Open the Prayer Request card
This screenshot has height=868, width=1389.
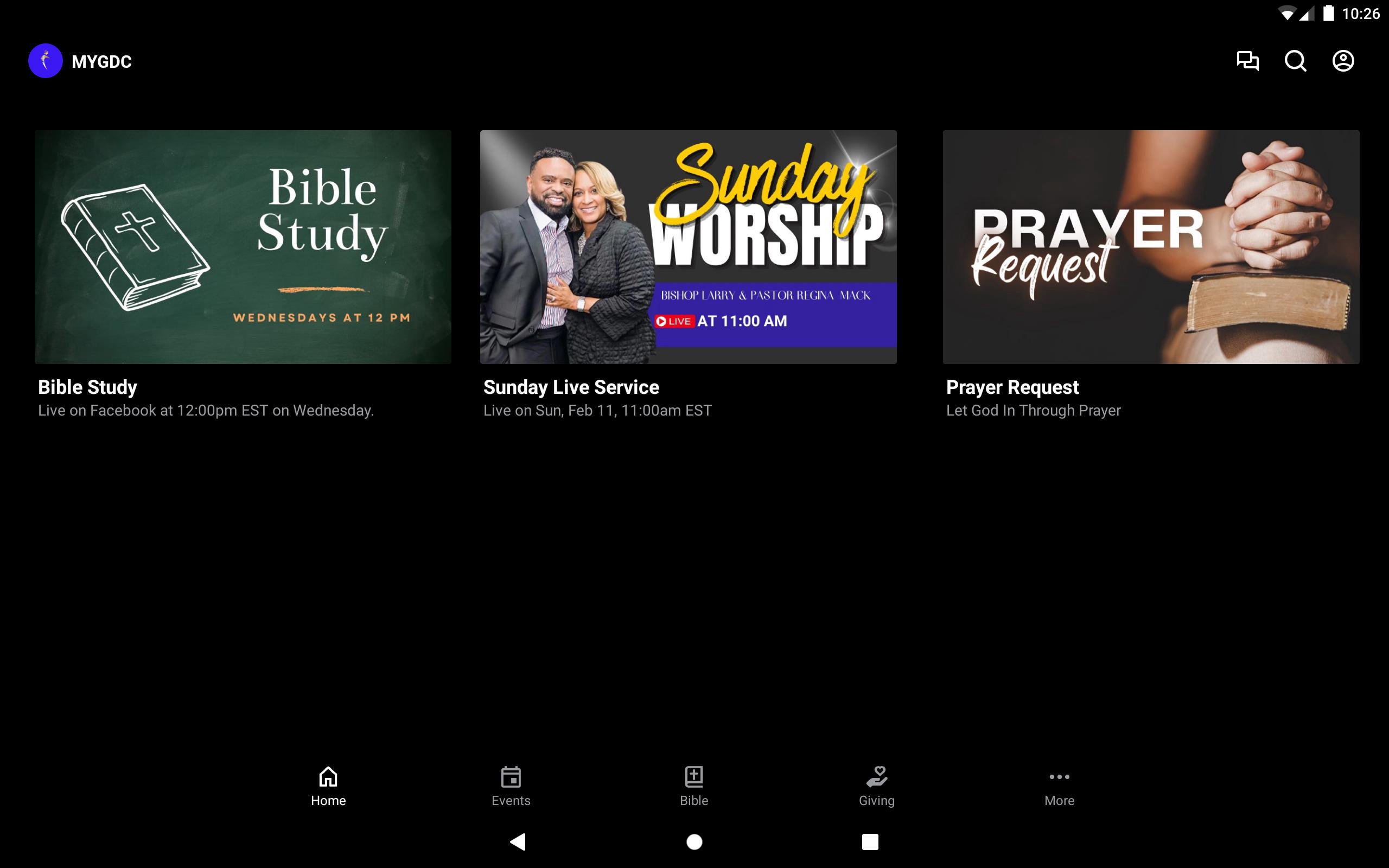coord(1151,247)
